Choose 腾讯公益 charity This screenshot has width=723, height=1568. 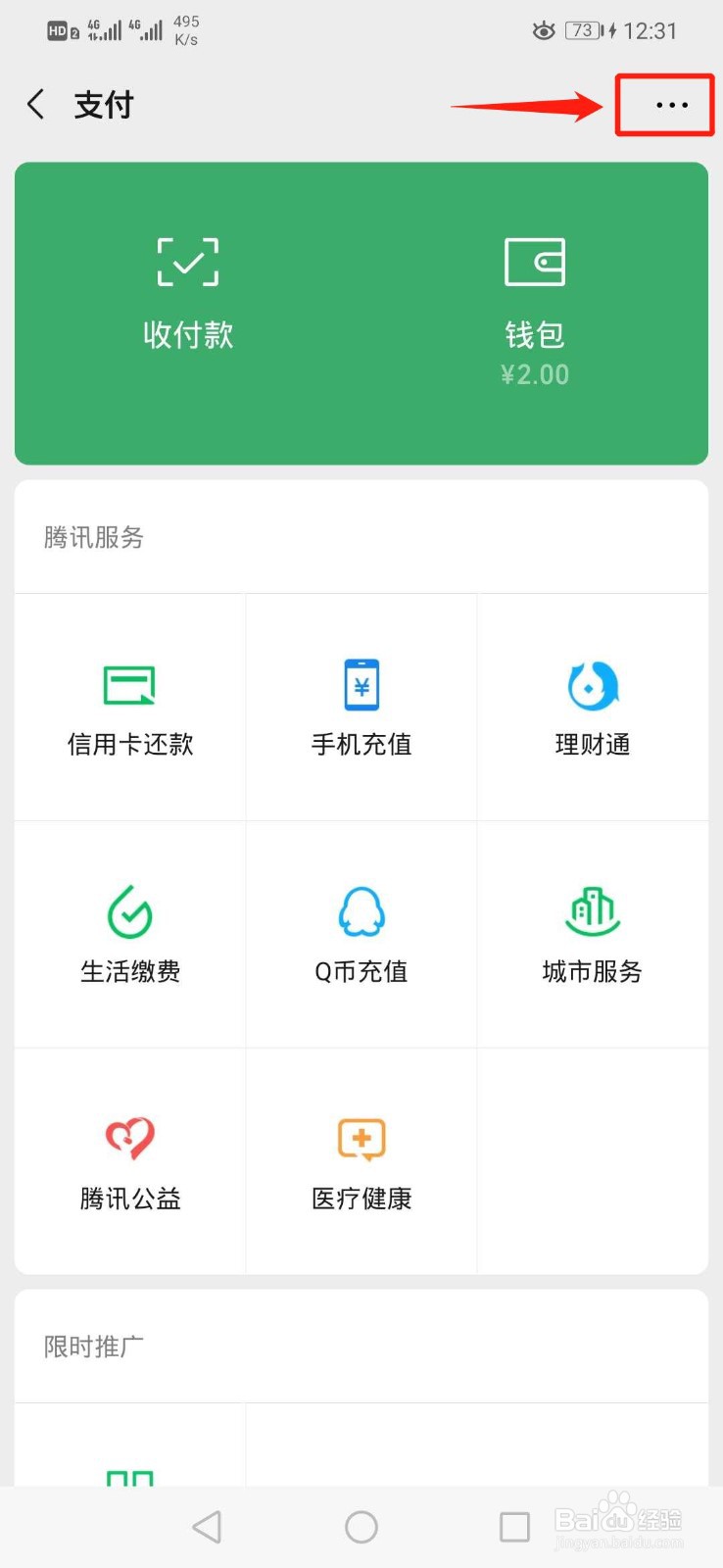[x=130, y=1161]
